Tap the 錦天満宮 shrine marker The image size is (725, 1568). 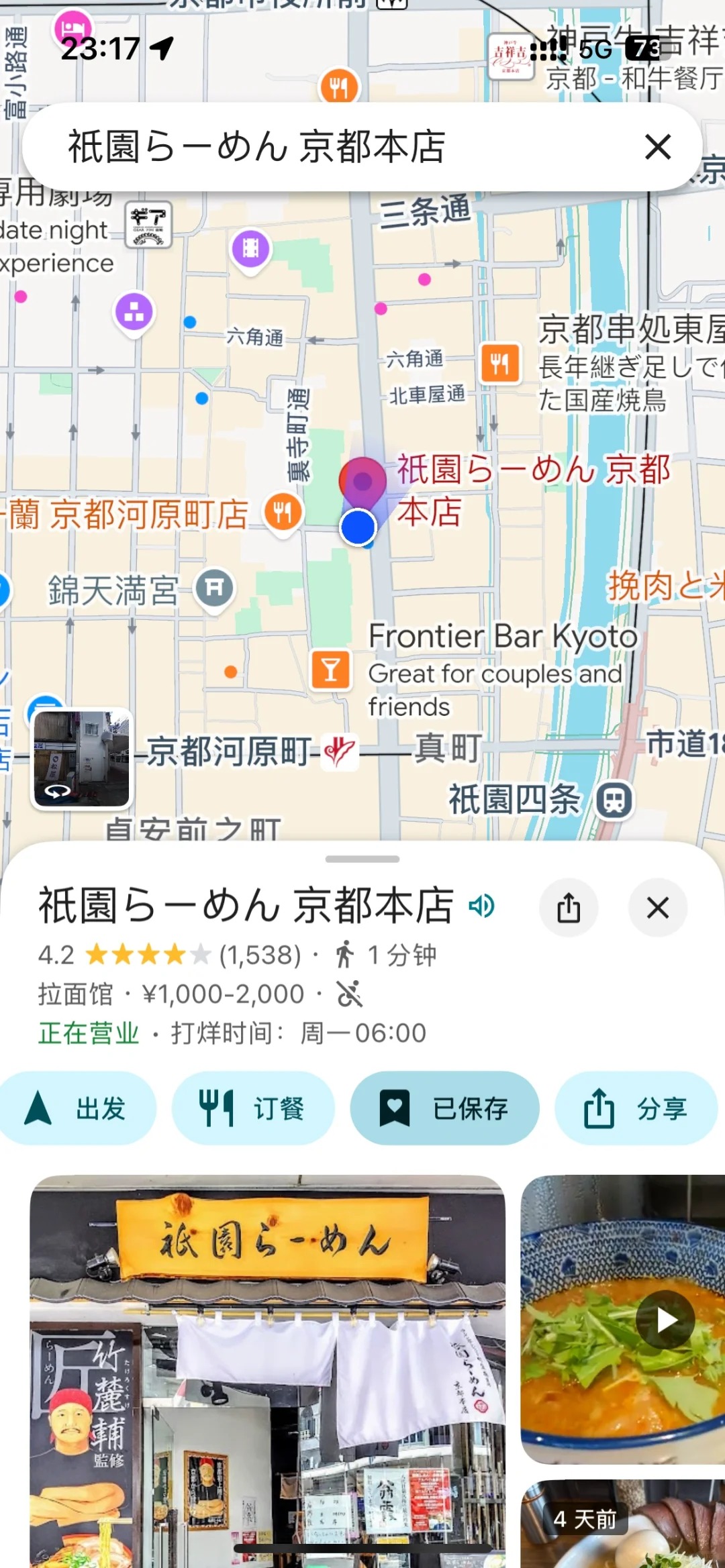pyautogui.click(x=214, y=588)
